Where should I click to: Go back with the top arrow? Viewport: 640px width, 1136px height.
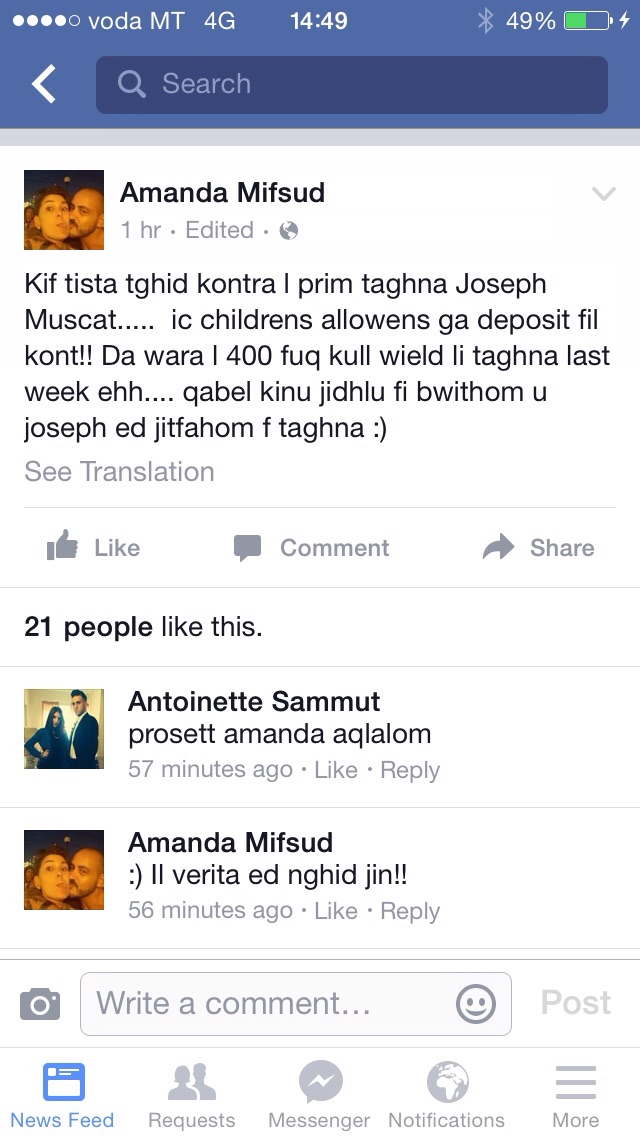pos(43,85)
